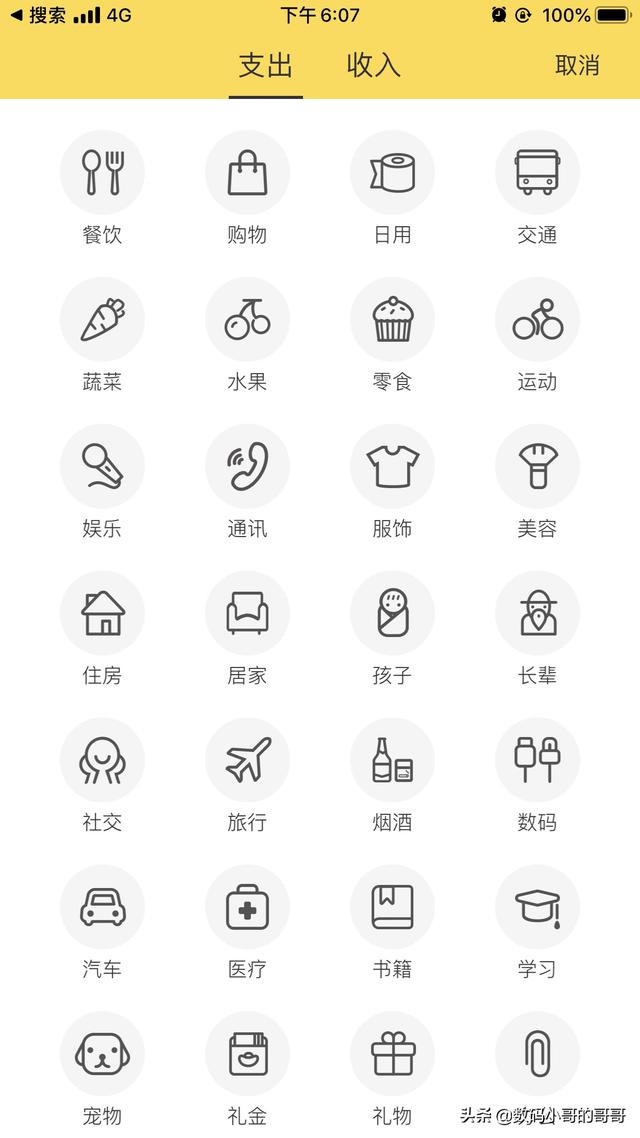Choose the 旅行 travel category

click(x=247, y=761)
